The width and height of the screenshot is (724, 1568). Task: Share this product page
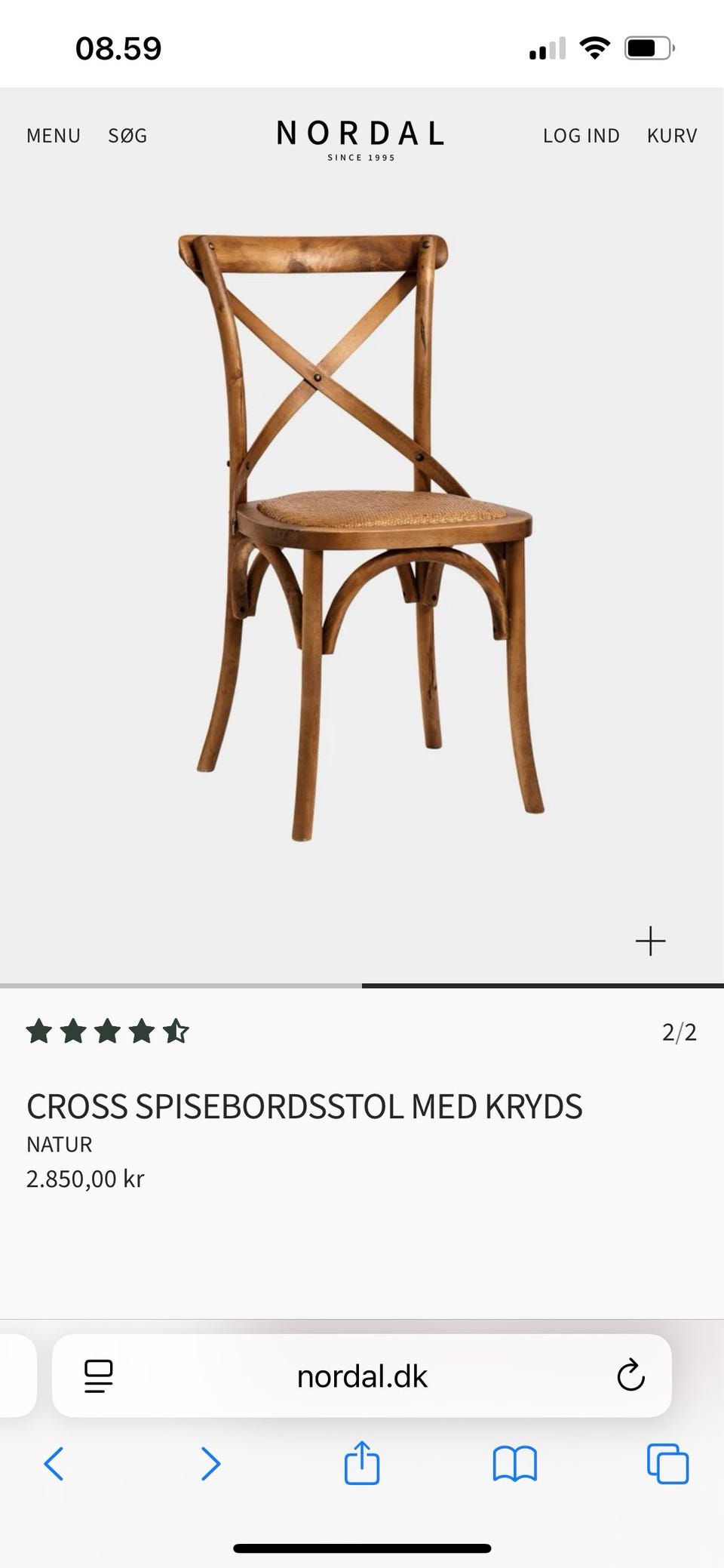click(362, 1463)
